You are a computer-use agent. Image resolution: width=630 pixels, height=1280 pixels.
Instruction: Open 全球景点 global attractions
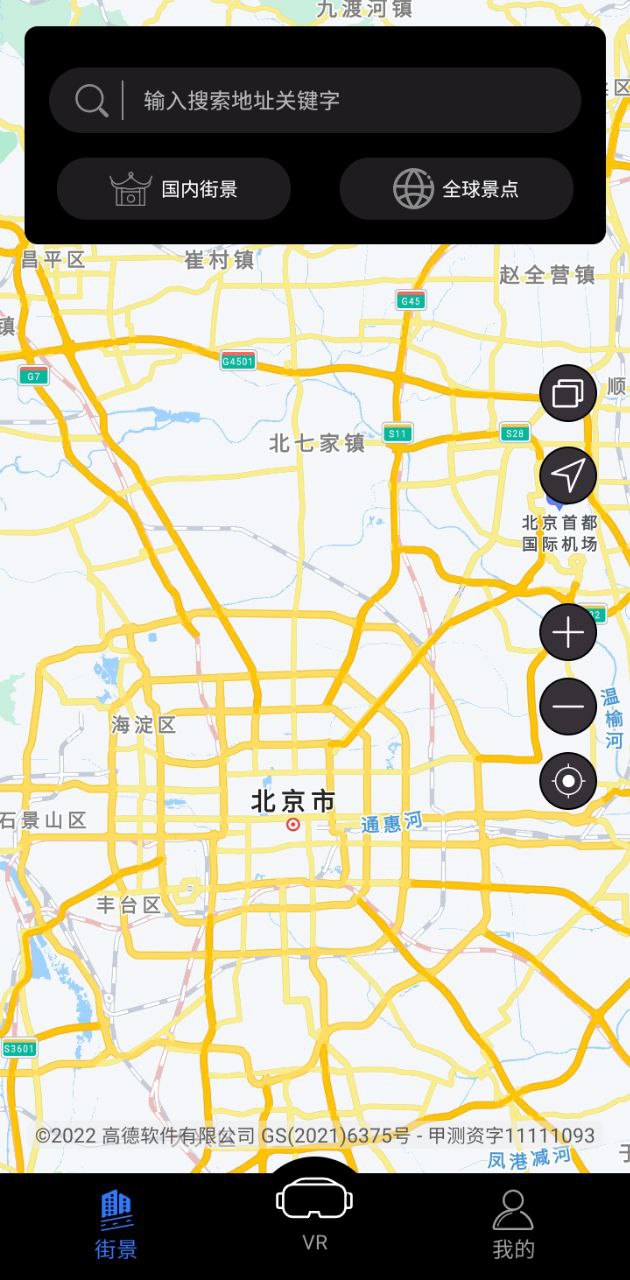click(x=456, y=188)
